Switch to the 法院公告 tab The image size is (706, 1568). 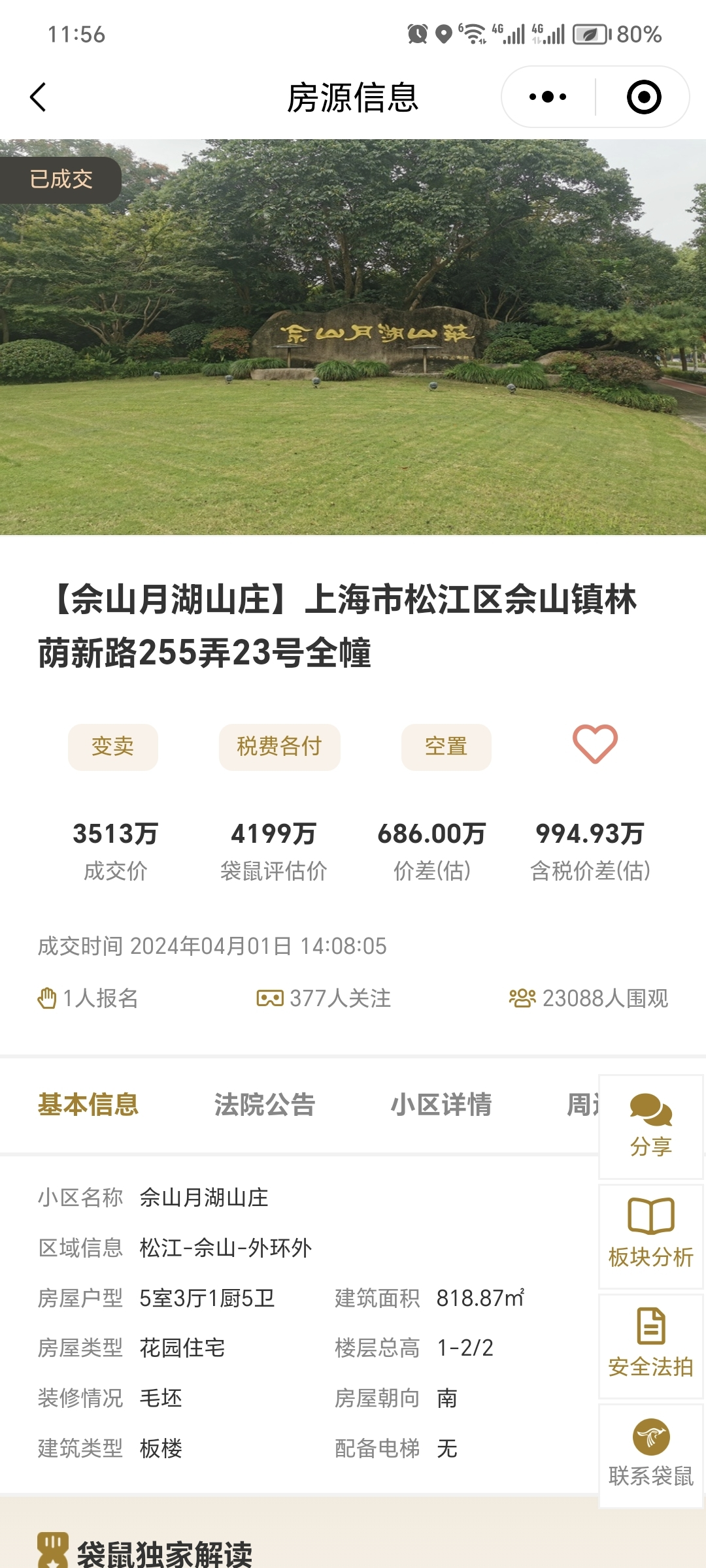point(264,1105)
